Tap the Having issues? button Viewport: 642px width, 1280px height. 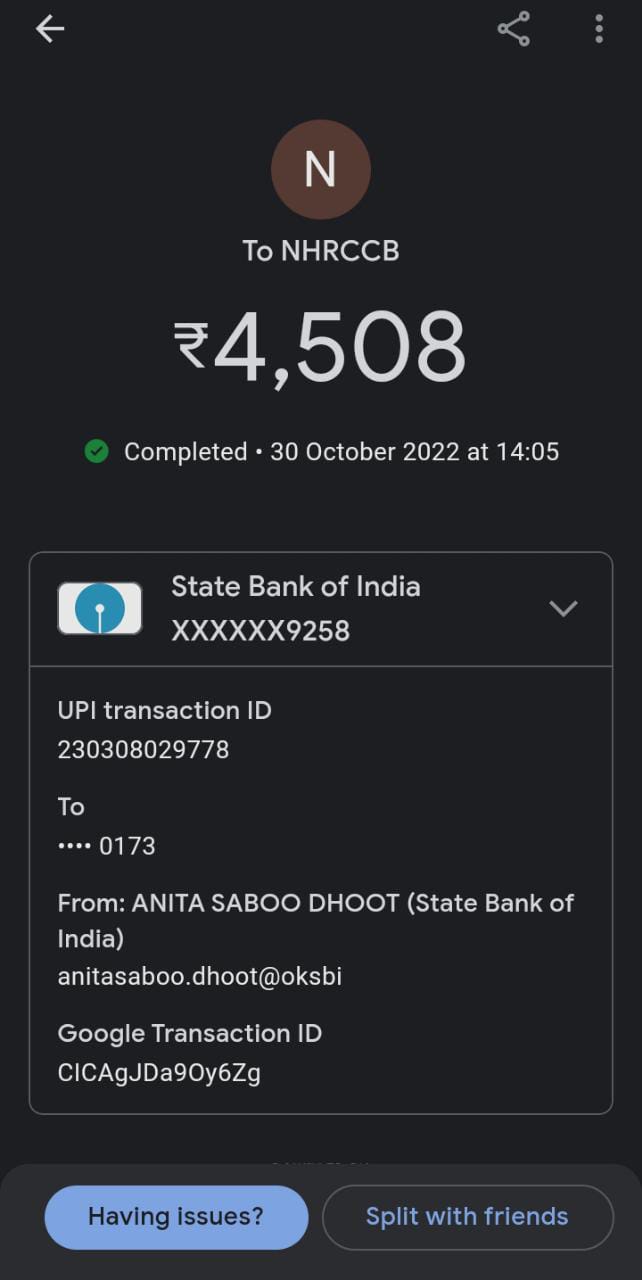(x=176, y=1217)
